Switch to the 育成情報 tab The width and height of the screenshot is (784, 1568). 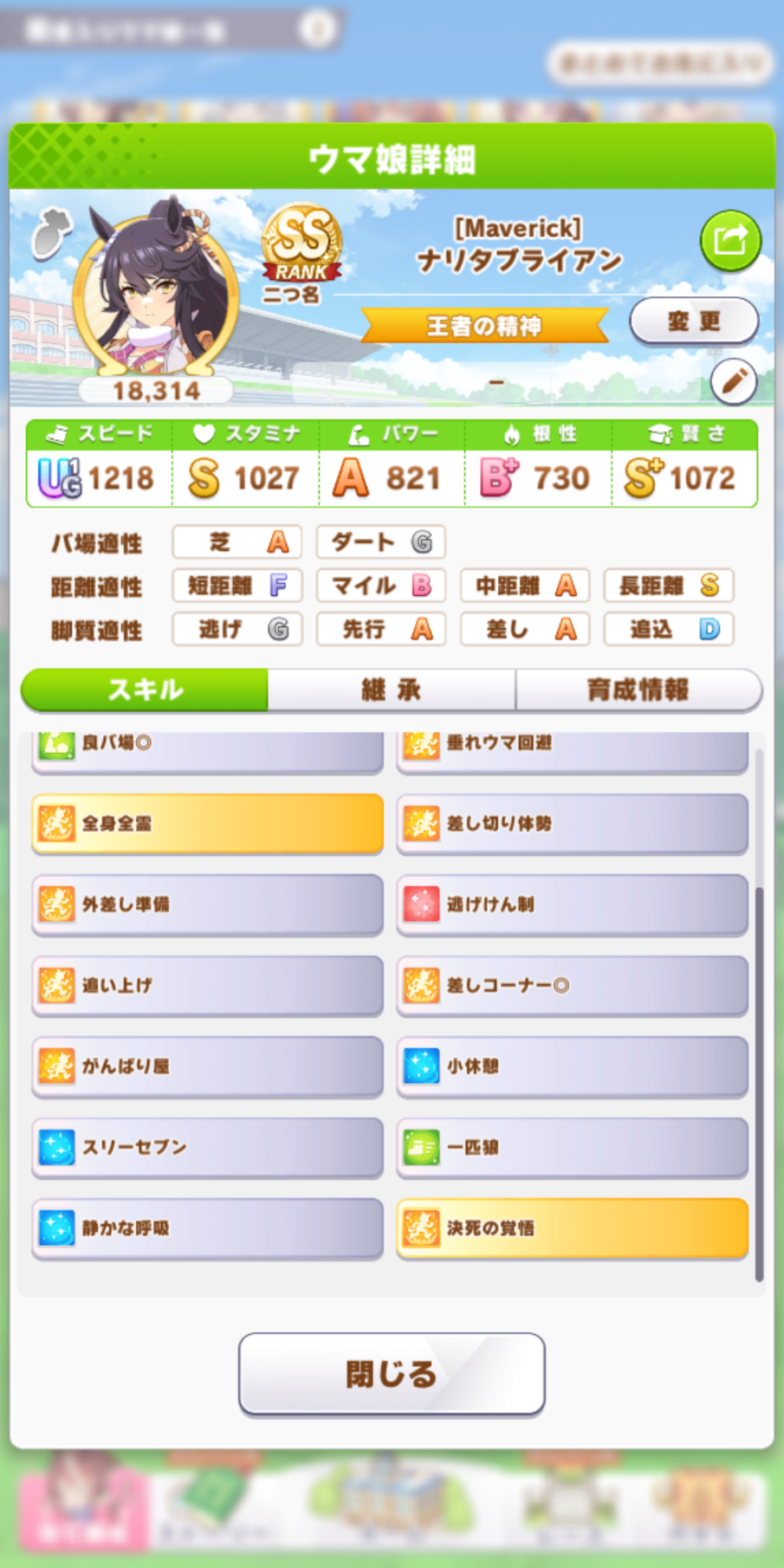(x=638, y=690)
